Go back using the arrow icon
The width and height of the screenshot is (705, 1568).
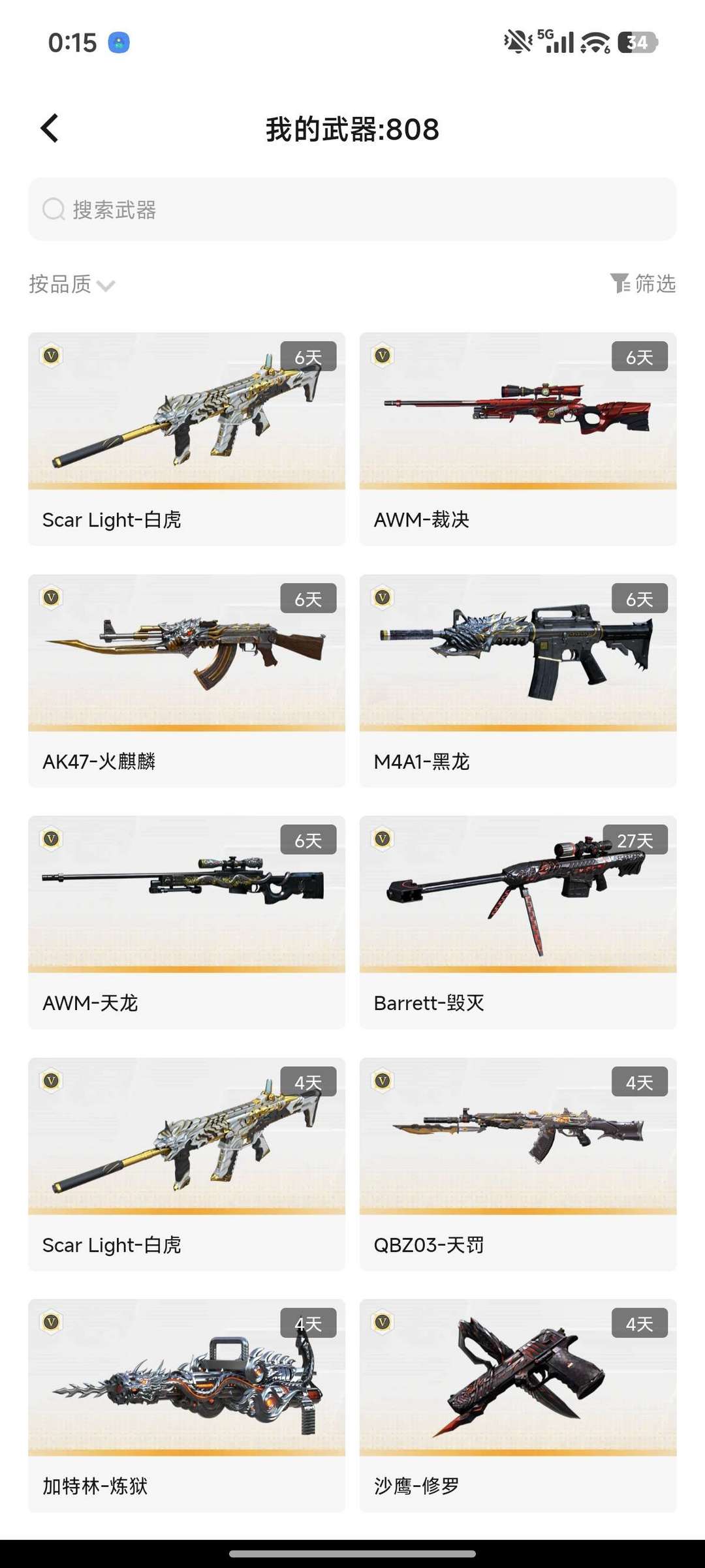click(x=50, y=129)
